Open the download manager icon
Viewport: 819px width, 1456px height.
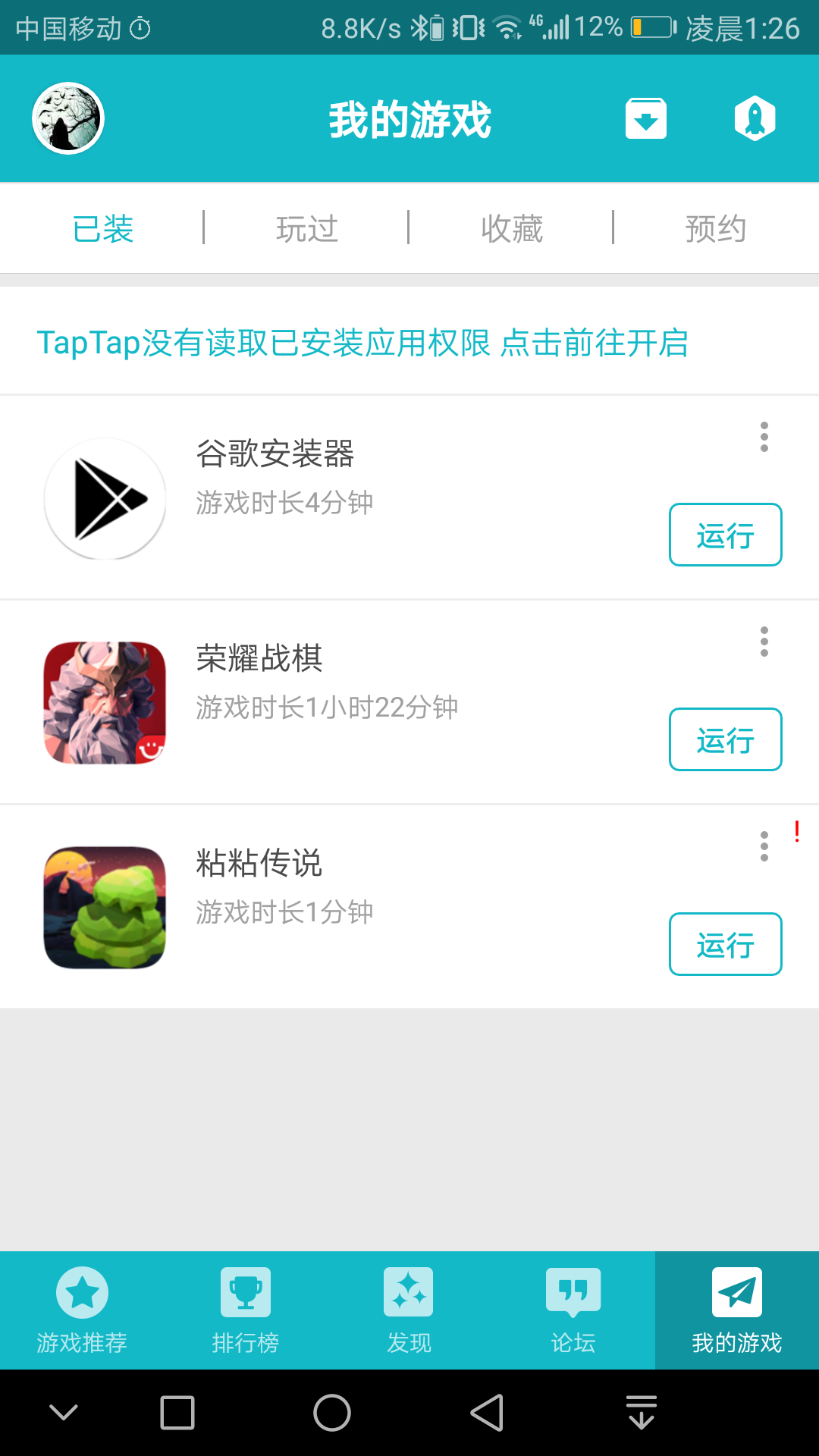click(645, 119)
